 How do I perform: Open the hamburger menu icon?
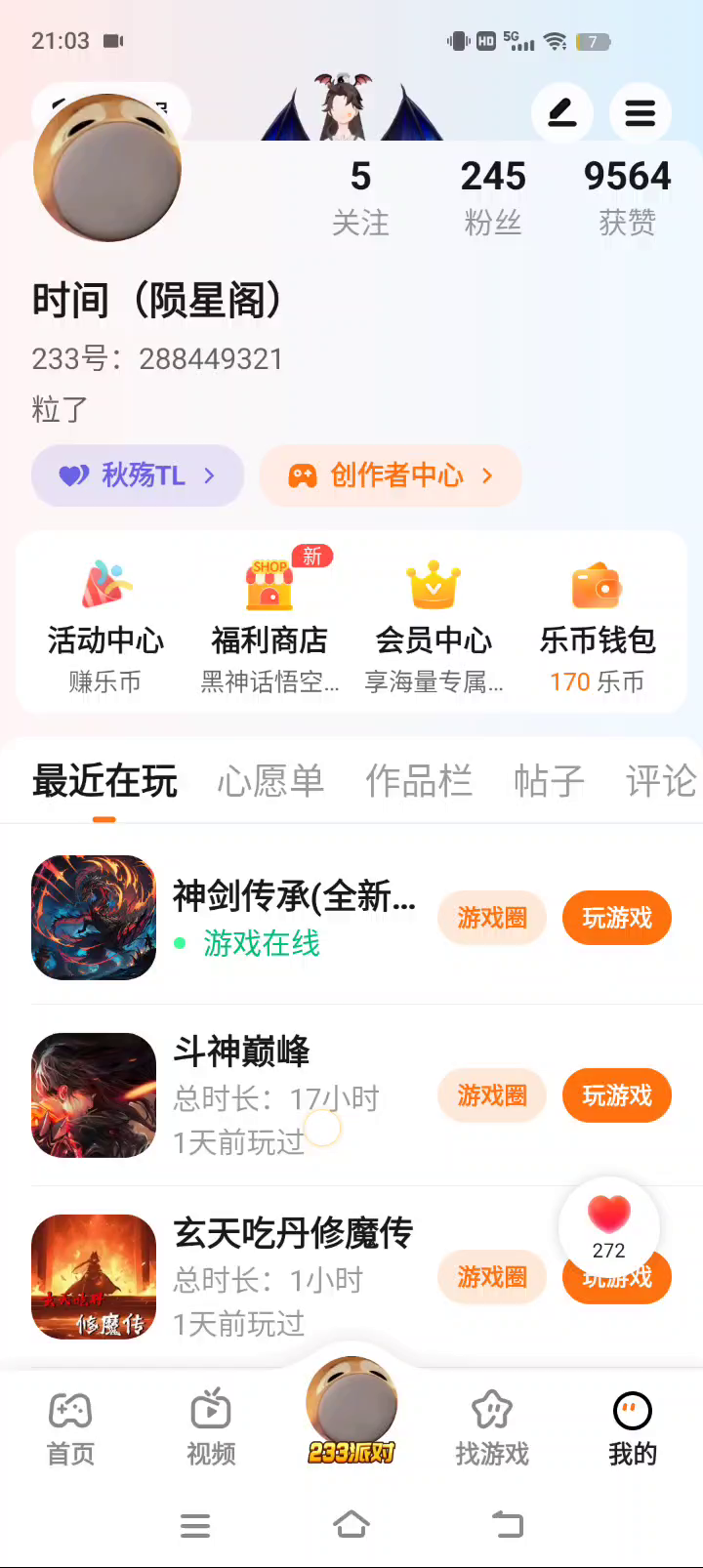(641, 114)
